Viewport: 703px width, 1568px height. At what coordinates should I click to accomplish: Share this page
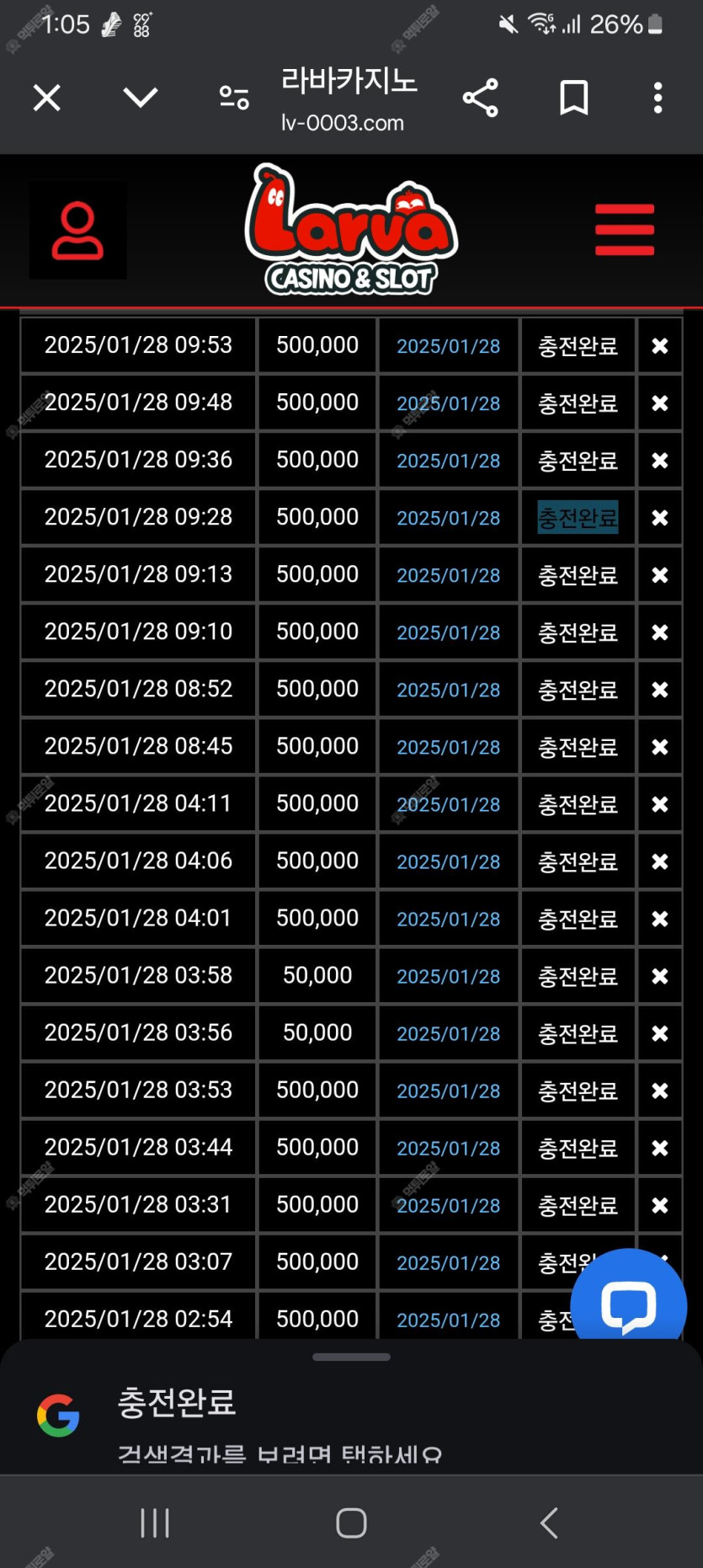click(481, 98)
